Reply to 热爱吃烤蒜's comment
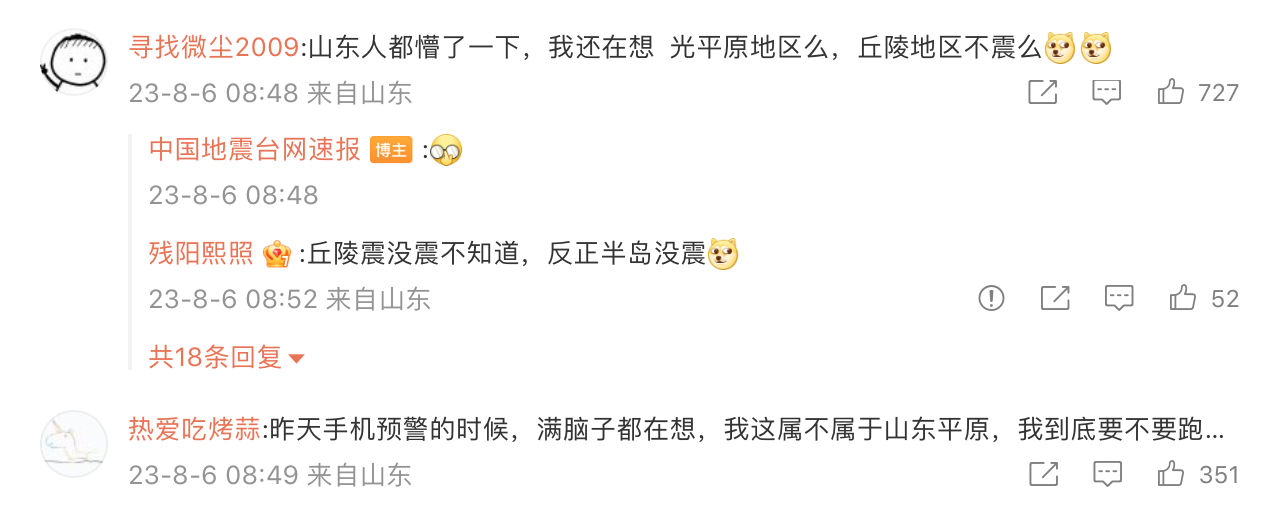 (1106, 474)
